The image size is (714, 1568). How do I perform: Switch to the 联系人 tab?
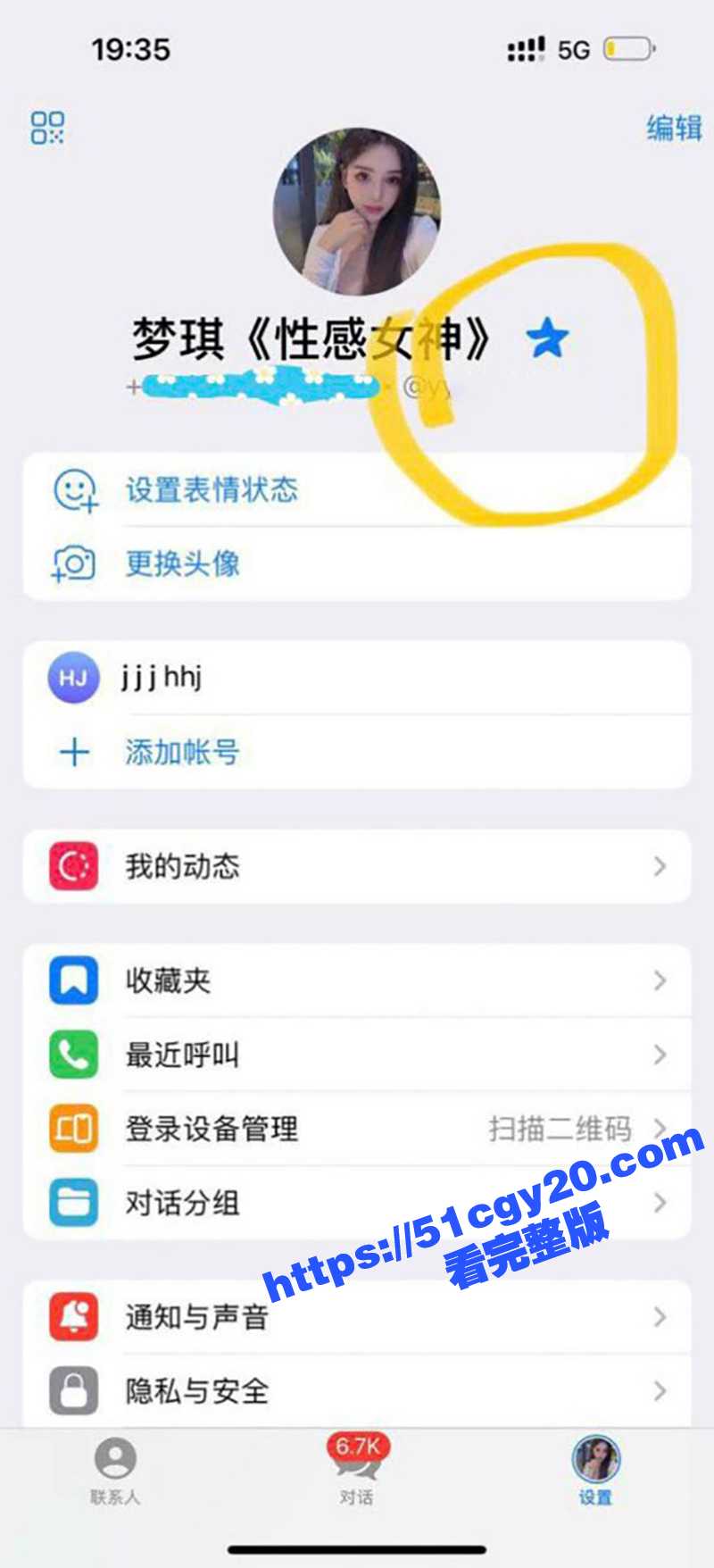(x=113, y=1473)
